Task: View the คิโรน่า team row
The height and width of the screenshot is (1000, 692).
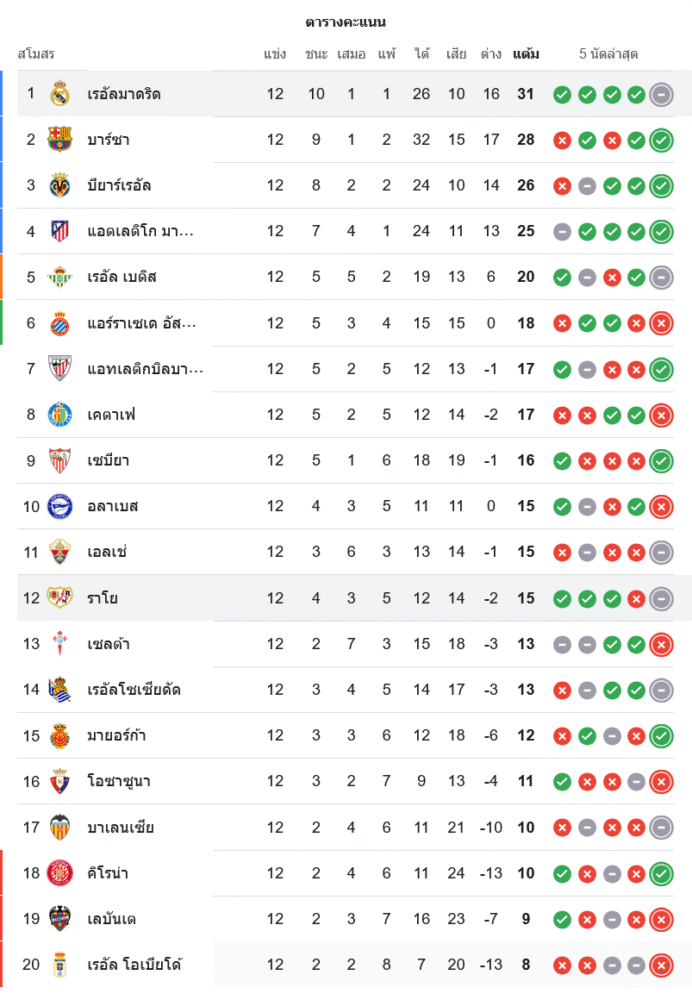Action: tap(108, 873)
